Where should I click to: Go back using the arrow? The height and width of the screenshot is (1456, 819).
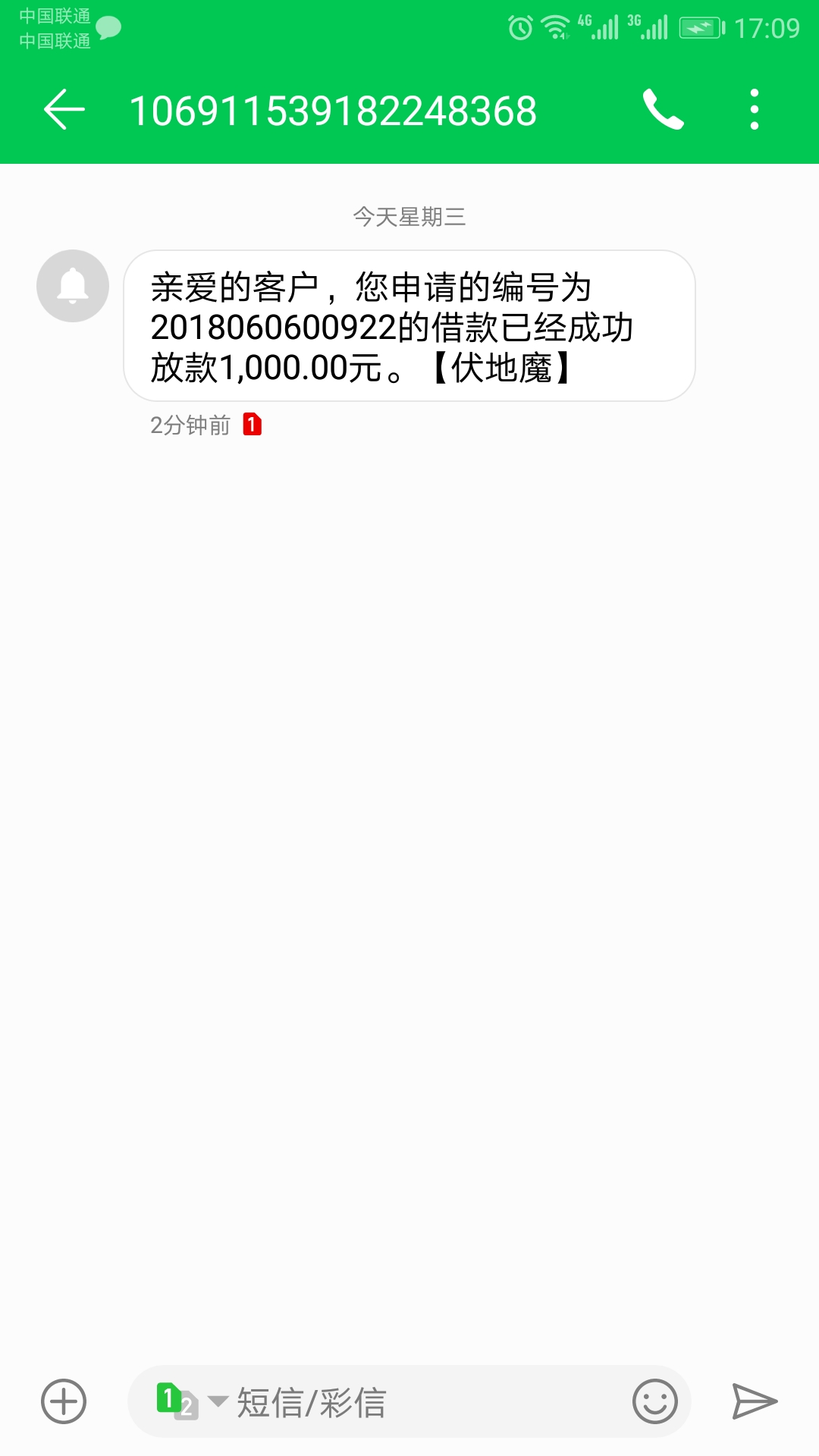point(64,109)
